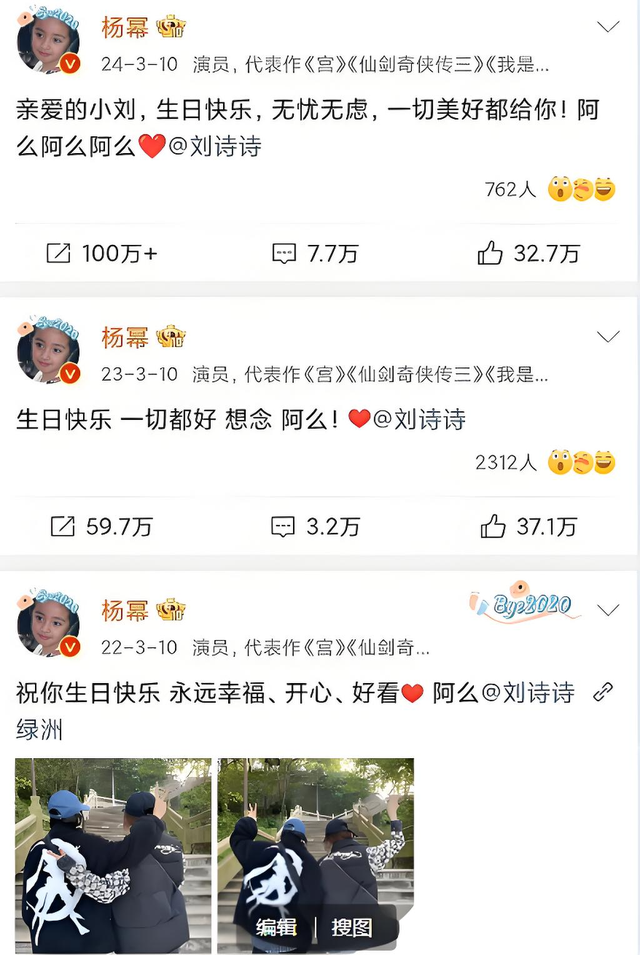The width and height of the screenshot is (640, 955).
Task: Repost the 24-3-10 post with 100万+ shares
Action: tap(102, 254)
